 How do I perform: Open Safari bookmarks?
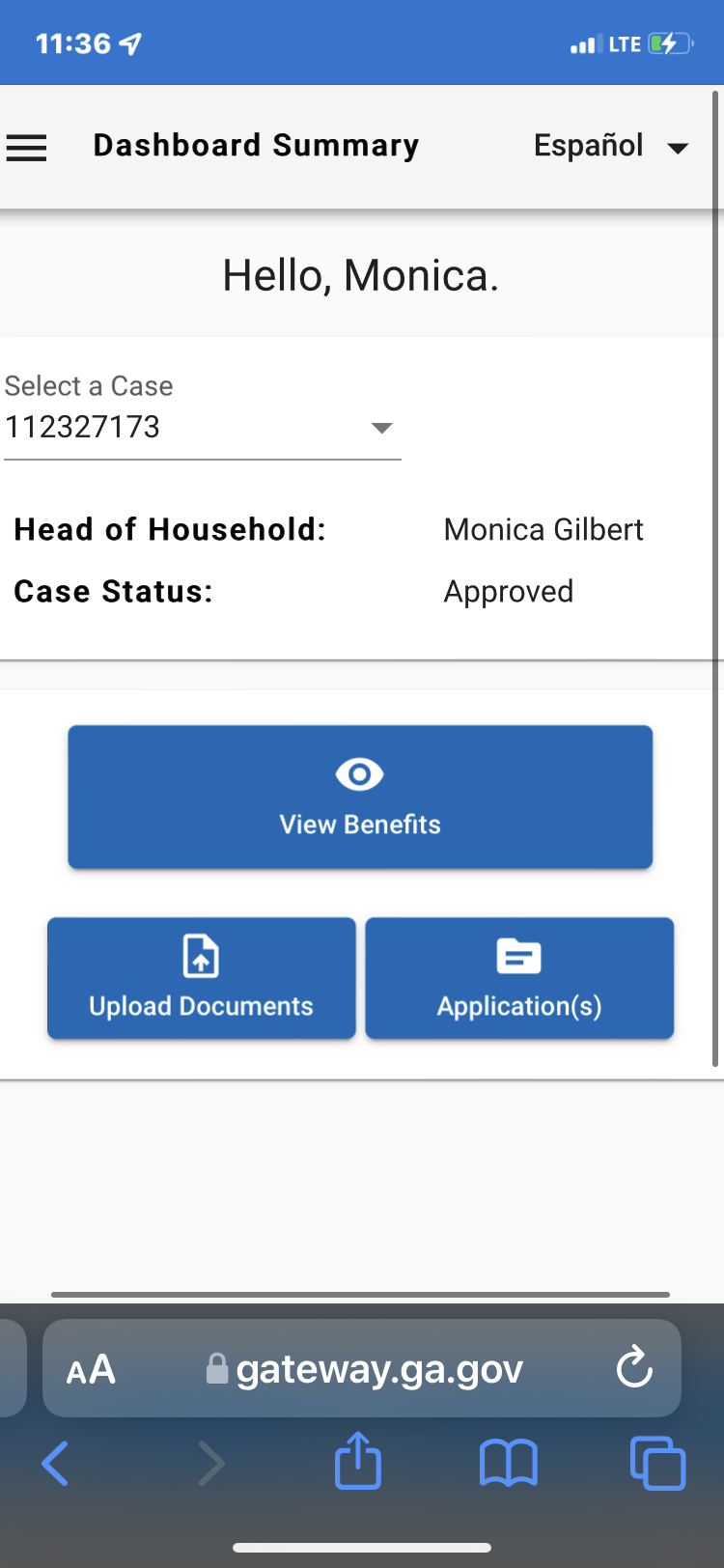click(509, 1463)
